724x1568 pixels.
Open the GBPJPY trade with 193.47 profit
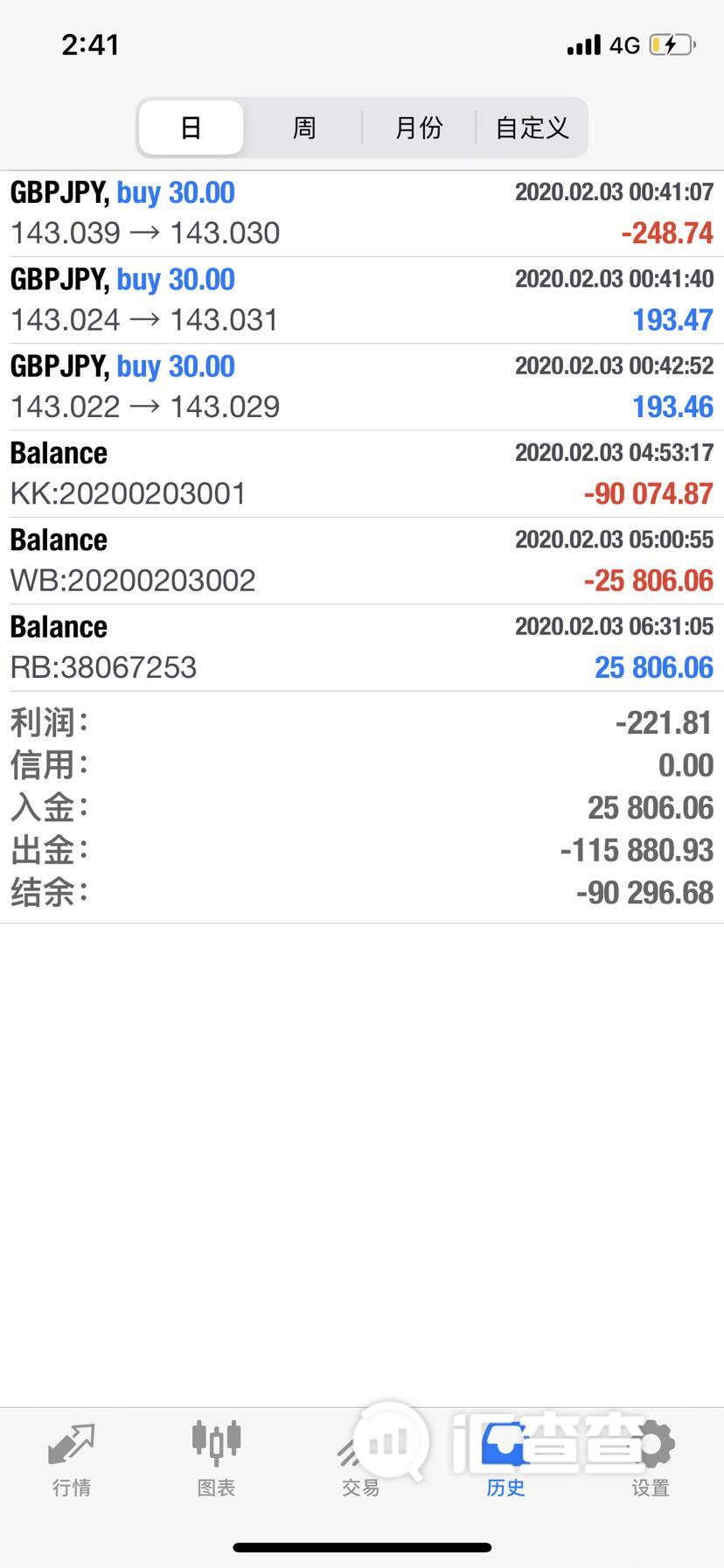point(362,300)
